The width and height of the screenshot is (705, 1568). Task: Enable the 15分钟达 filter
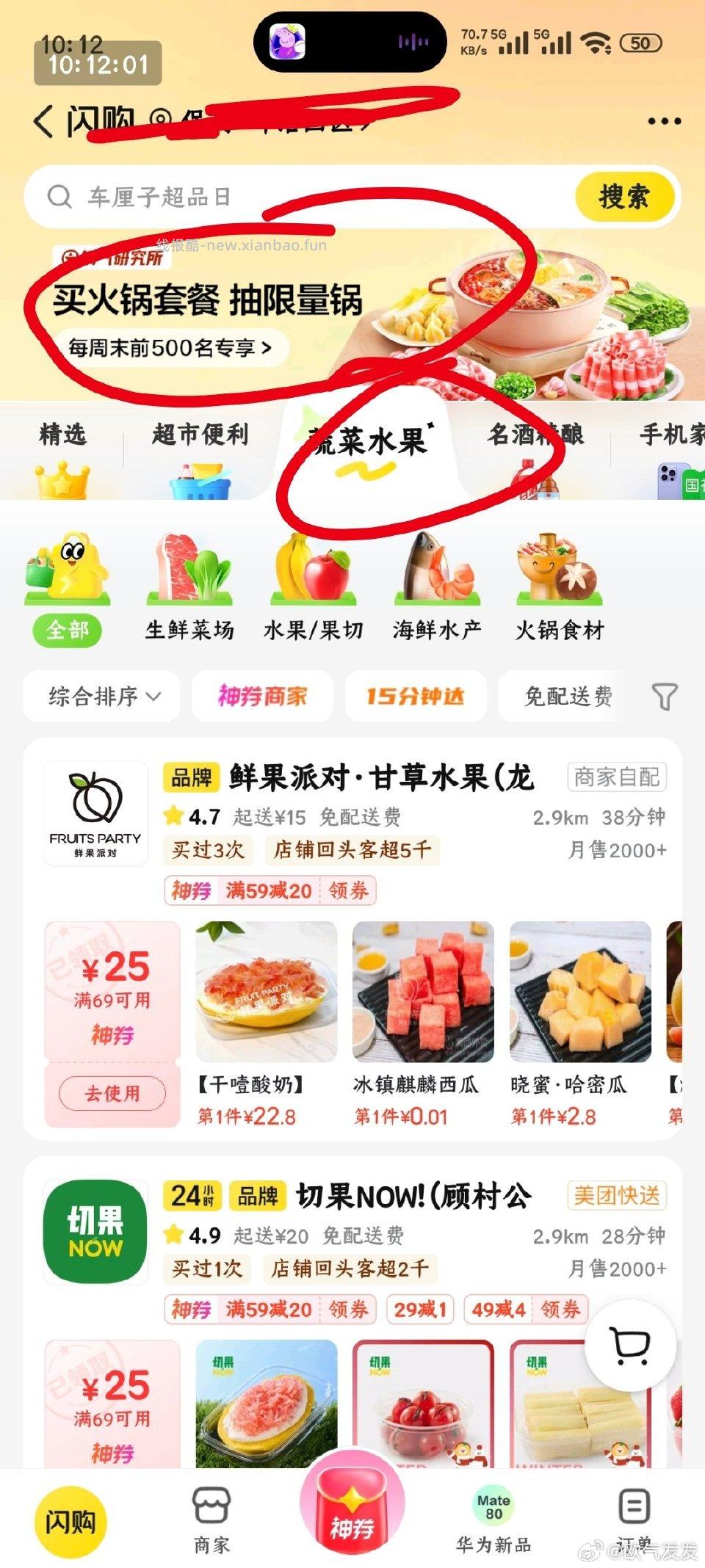click(x=416, y=696)
